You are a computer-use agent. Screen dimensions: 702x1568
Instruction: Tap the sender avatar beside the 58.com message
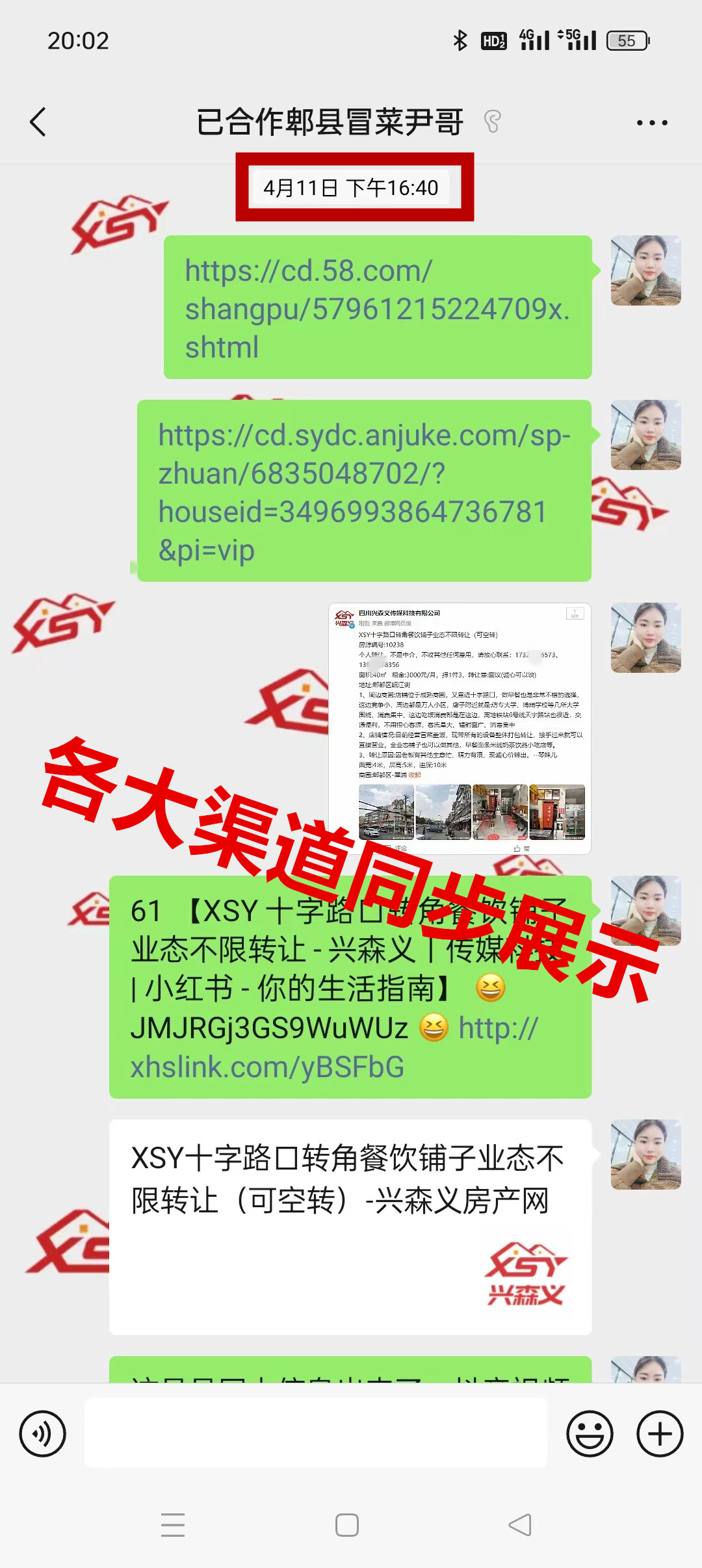(x=645, y=271)
